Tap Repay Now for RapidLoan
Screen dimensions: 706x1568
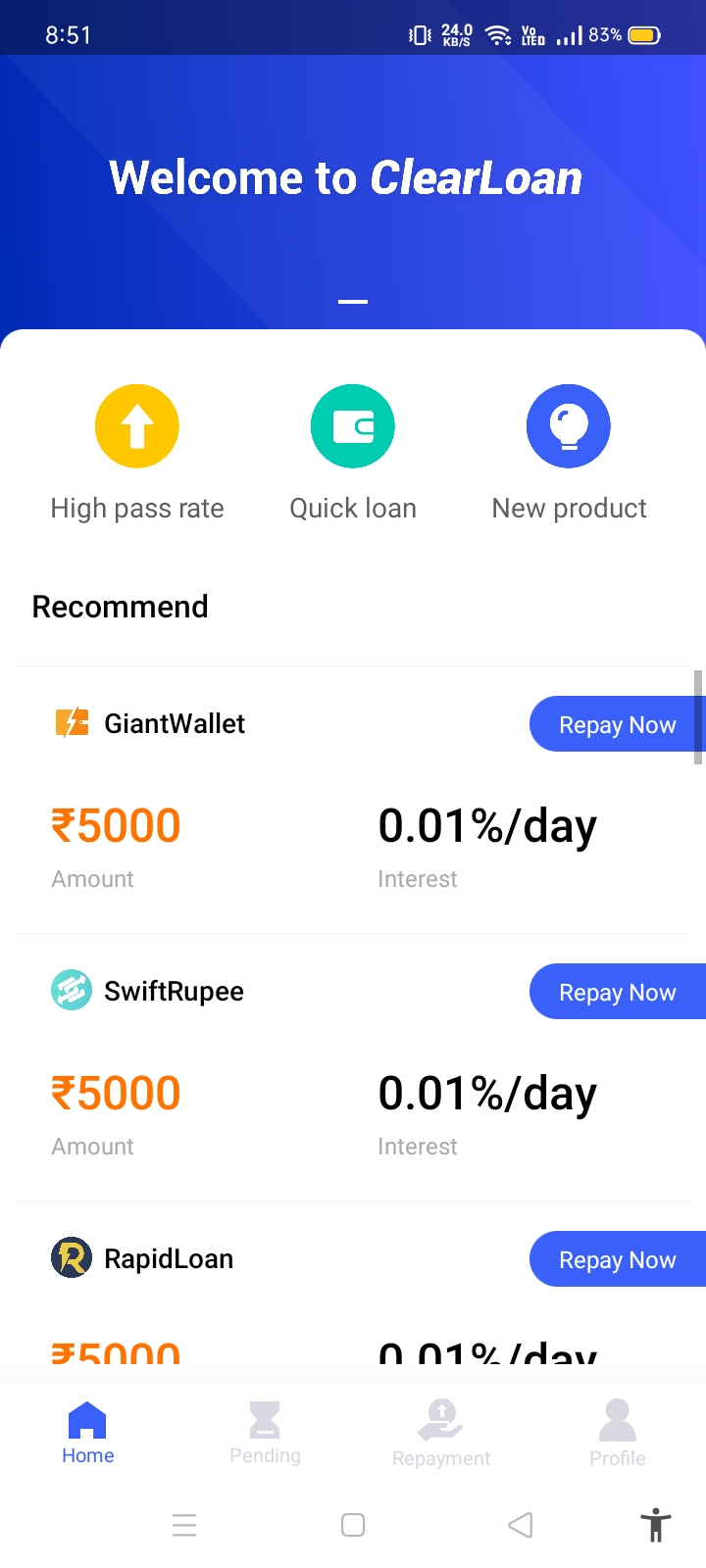[x=616, y=1259]
